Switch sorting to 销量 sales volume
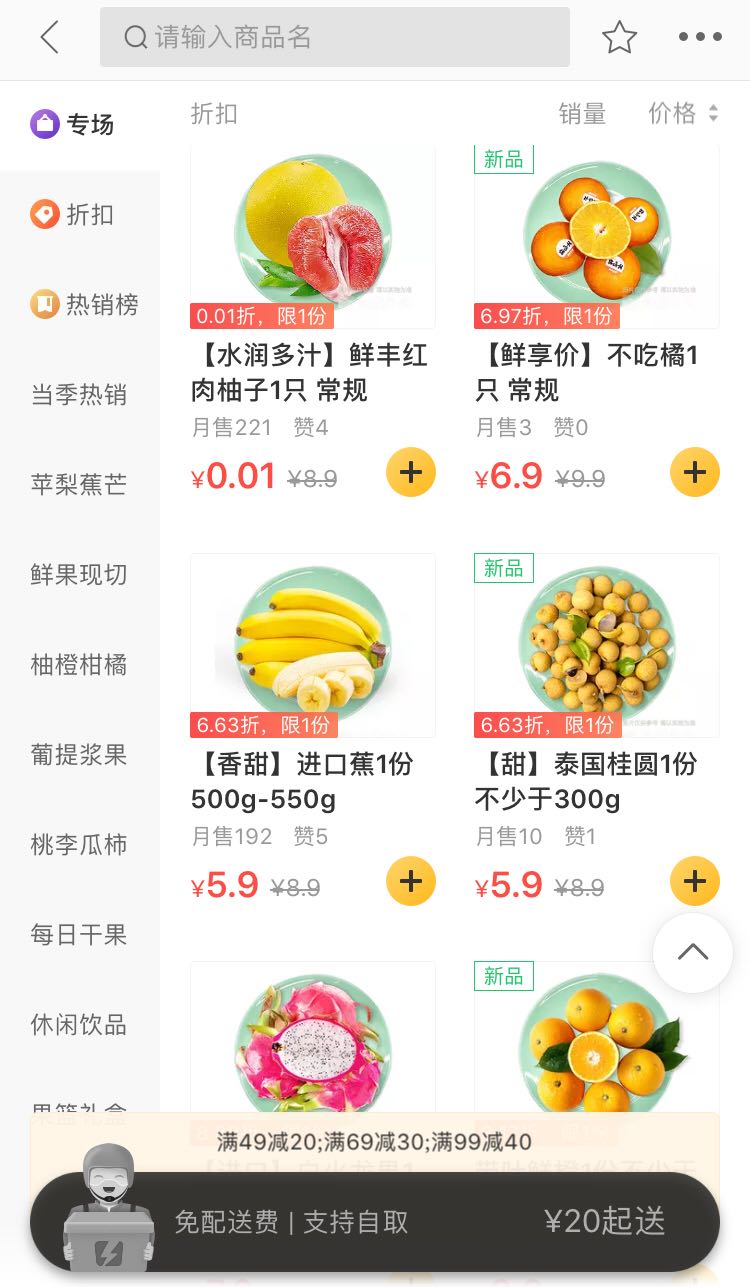Screen dimensions: 750x1287 [581, 114]
